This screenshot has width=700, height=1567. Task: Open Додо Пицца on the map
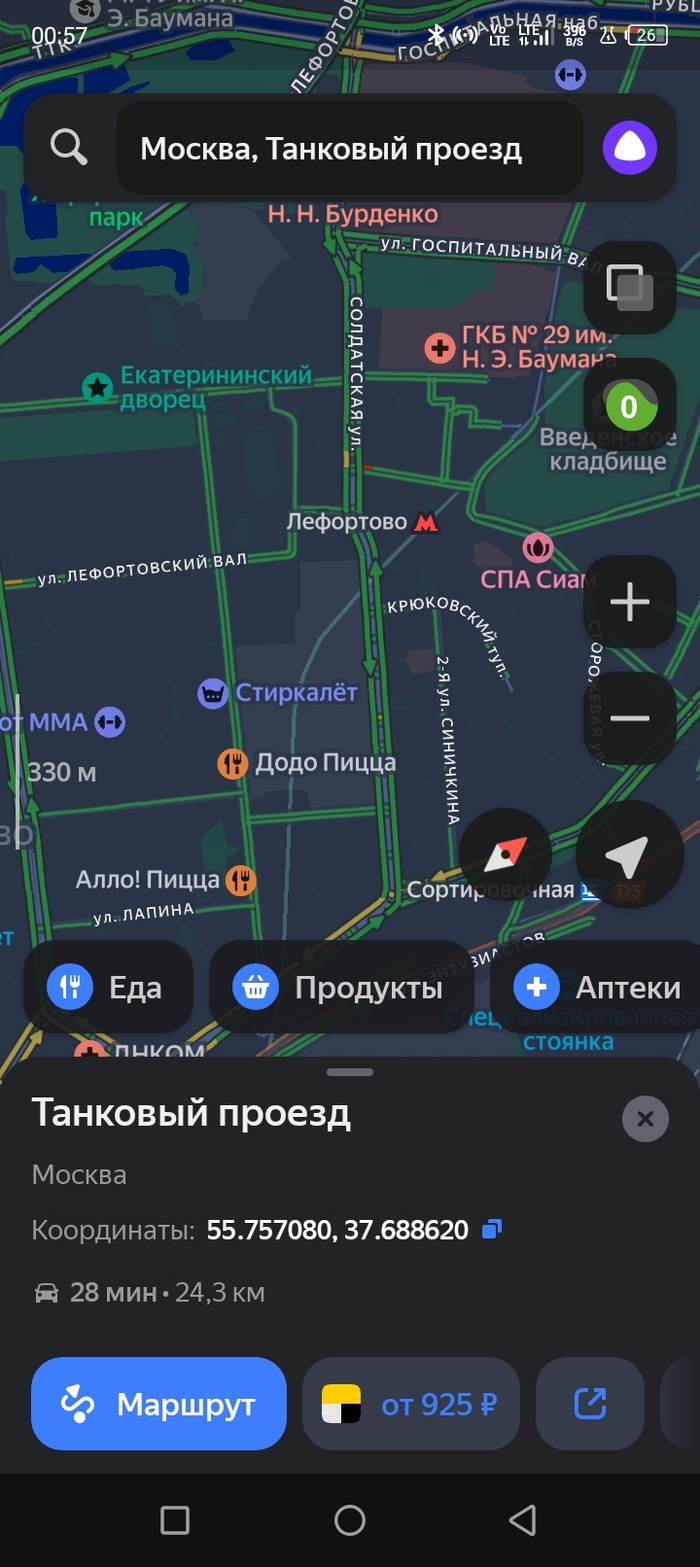232,764
